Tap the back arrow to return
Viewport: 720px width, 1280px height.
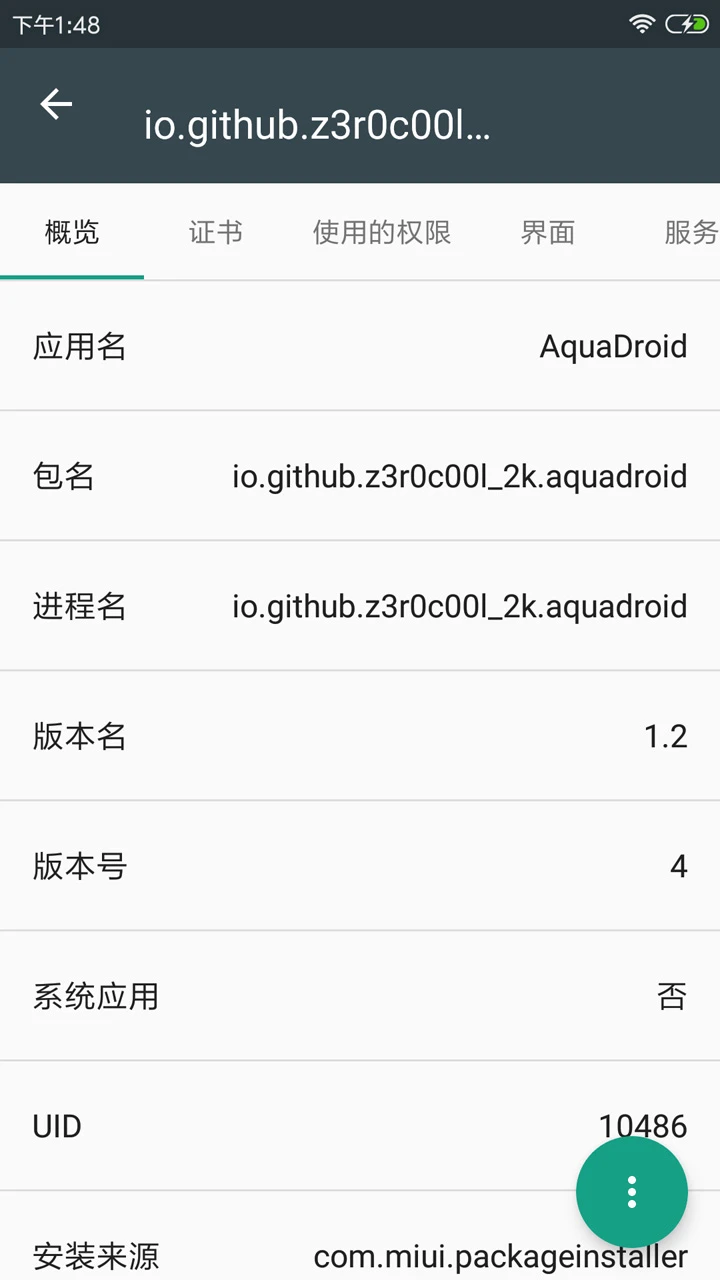(x=56, y=104)
